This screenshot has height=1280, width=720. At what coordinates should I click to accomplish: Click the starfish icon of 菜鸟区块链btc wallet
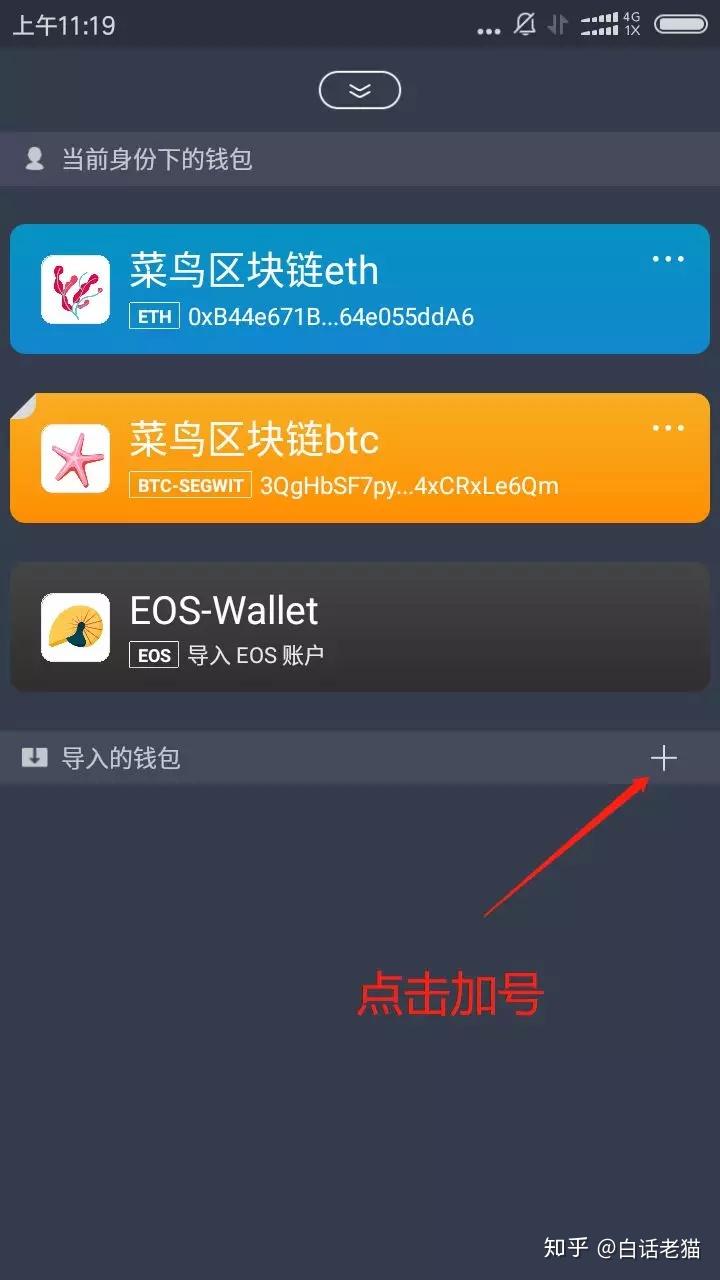click(75, 459)
